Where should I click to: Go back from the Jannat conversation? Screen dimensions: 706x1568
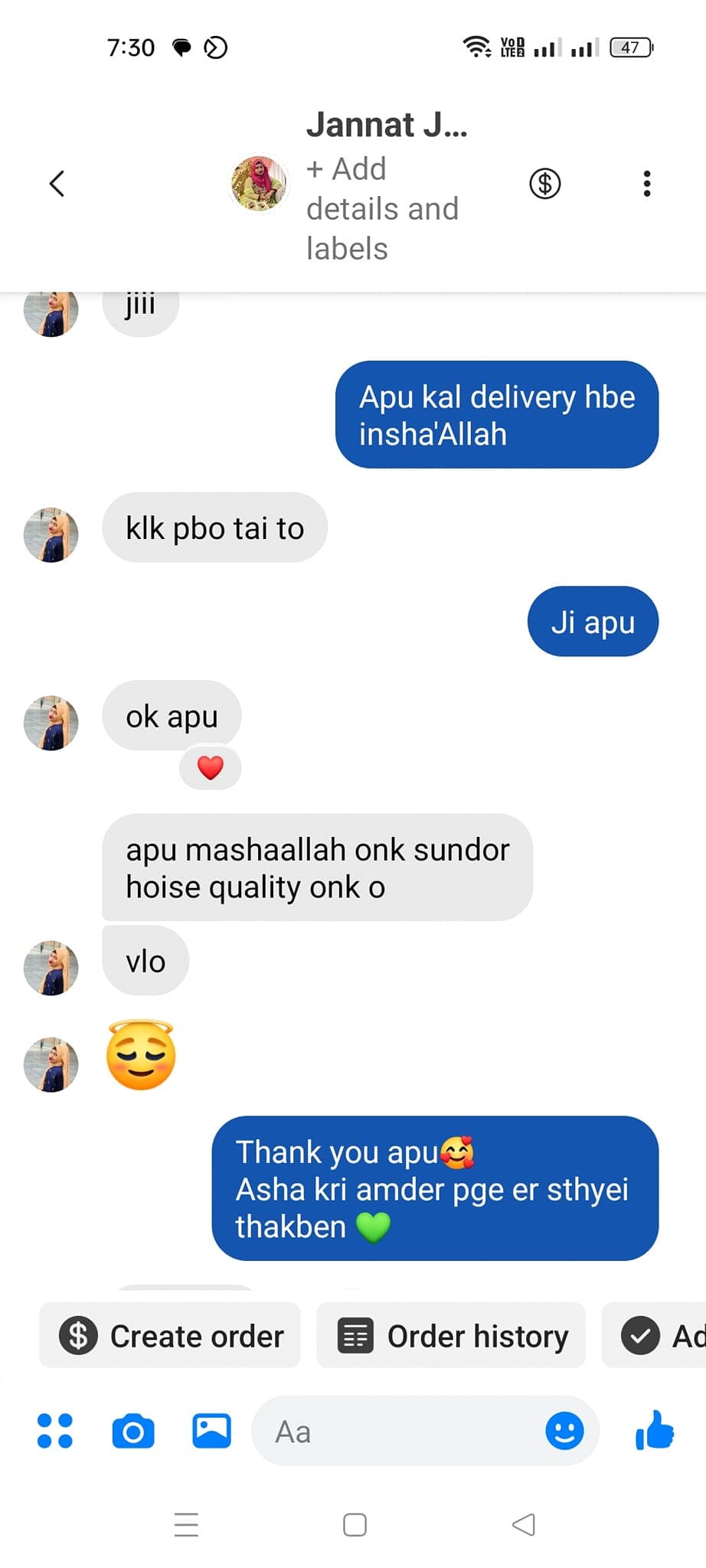point(57,184)
